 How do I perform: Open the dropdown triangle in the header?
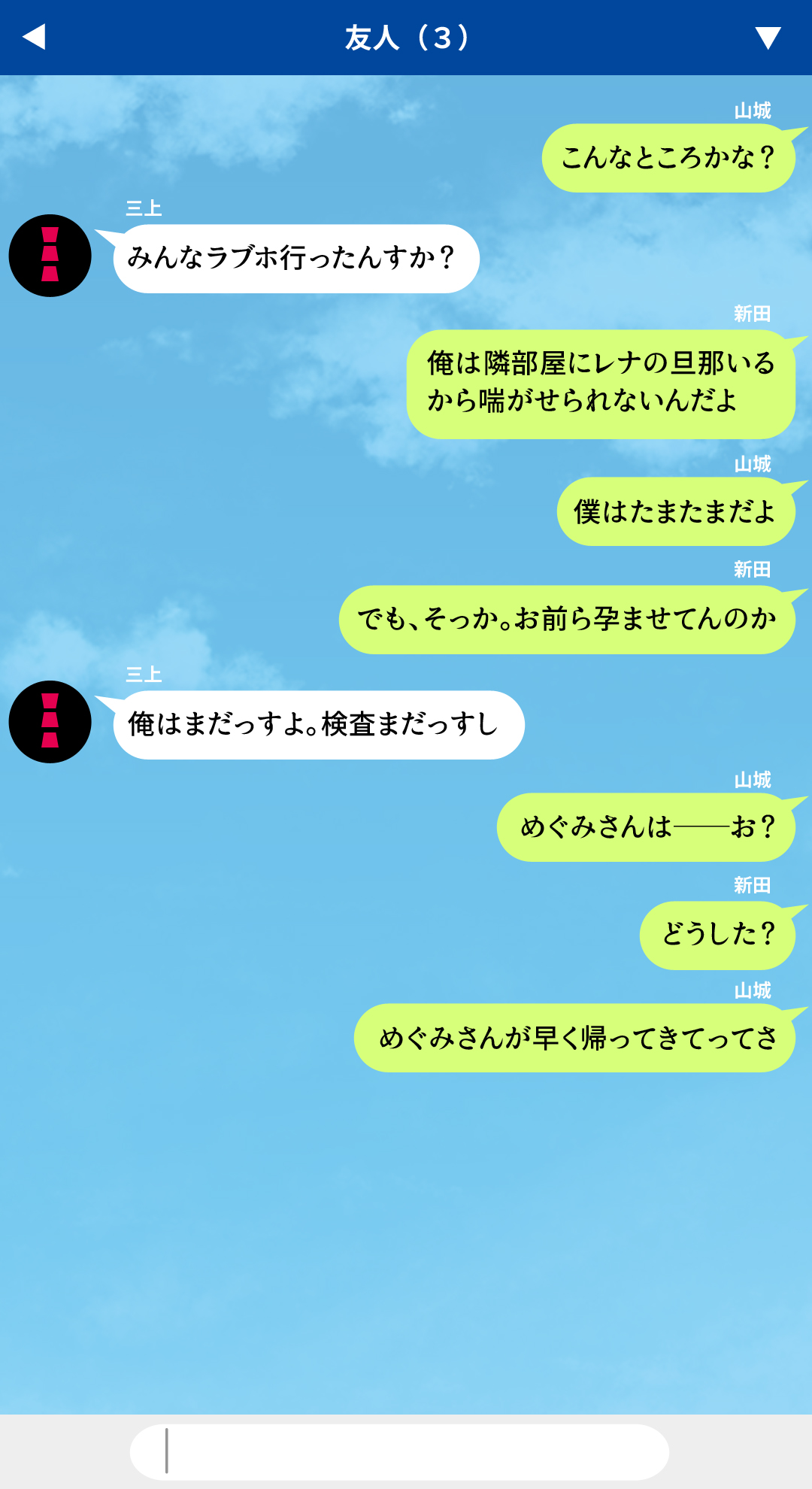(768, 38)
